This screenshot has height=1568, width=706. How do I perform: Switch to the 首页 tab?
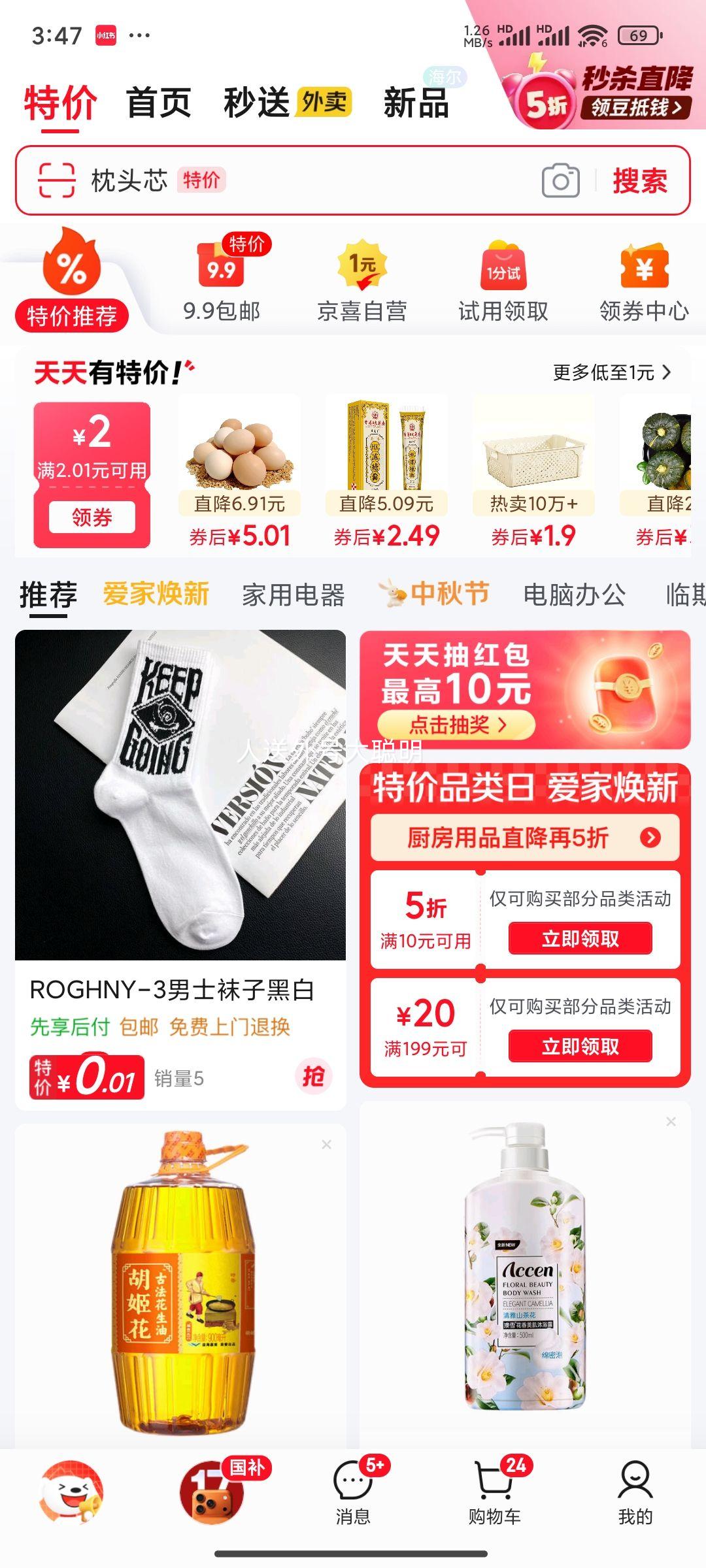pyautogui.click(x=159, y=103)
